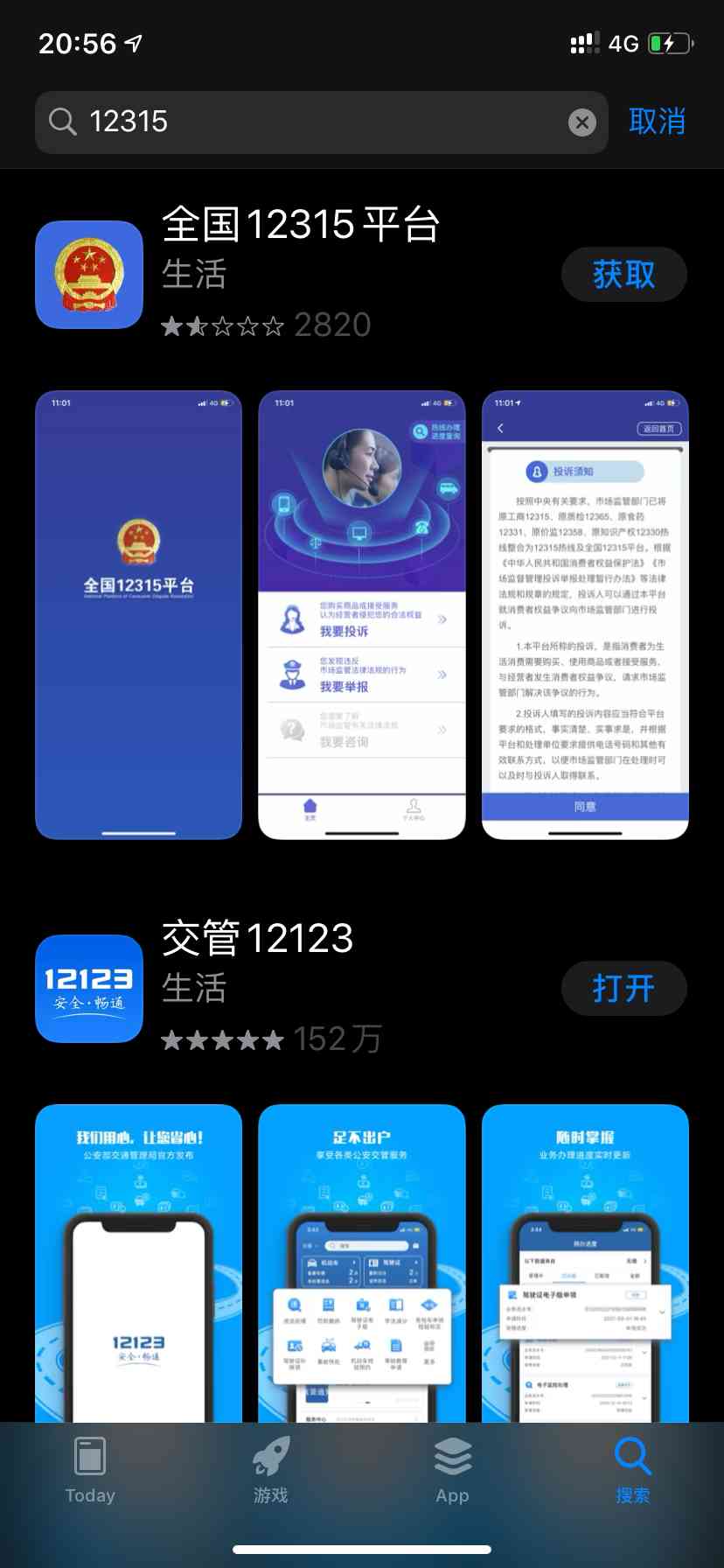Cancel the search with 取消
The width and height of the screenshot is (724, 1568).
(x=657, y=122)
